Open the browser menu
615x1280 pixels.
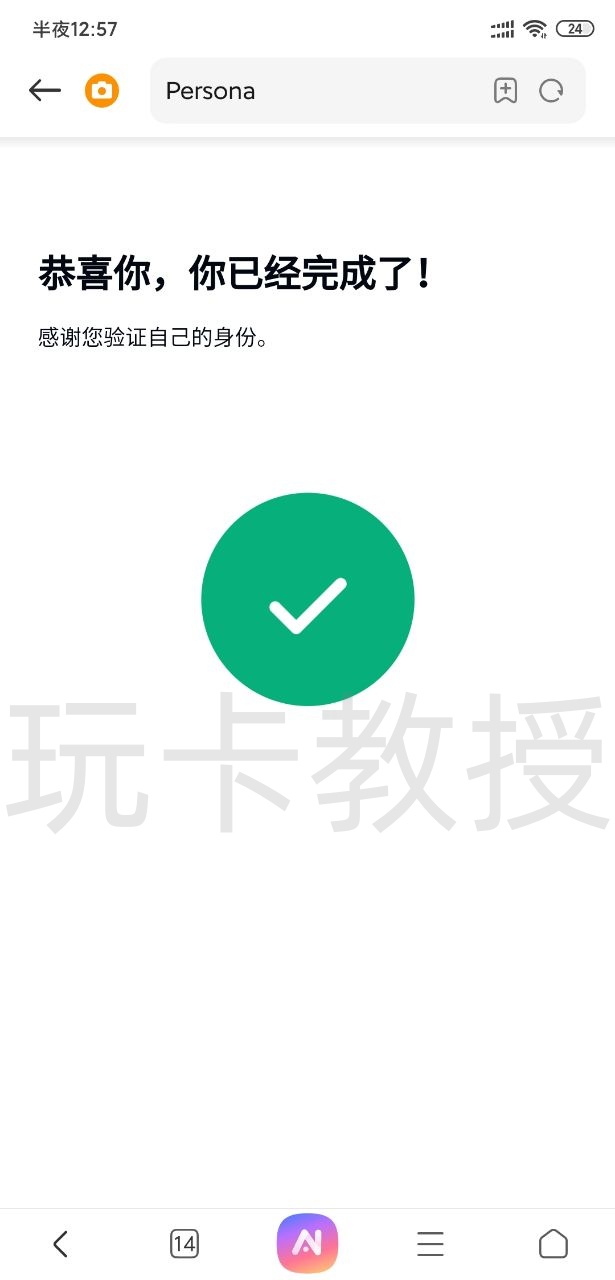pos(430,1244)
